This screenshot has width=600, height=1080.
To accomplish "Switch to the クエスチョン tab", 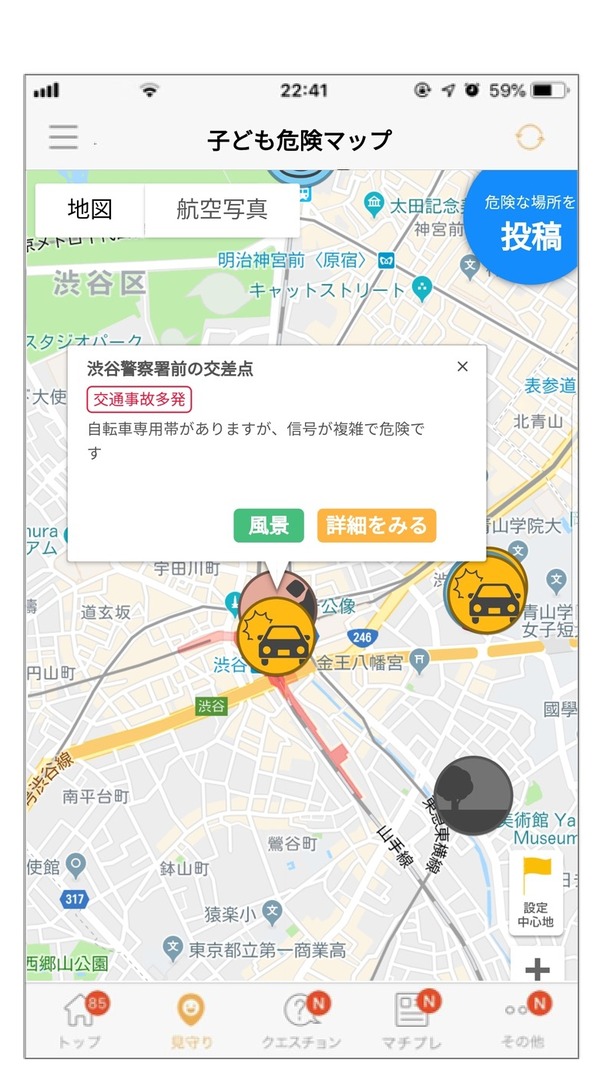I will [302, 1020].
